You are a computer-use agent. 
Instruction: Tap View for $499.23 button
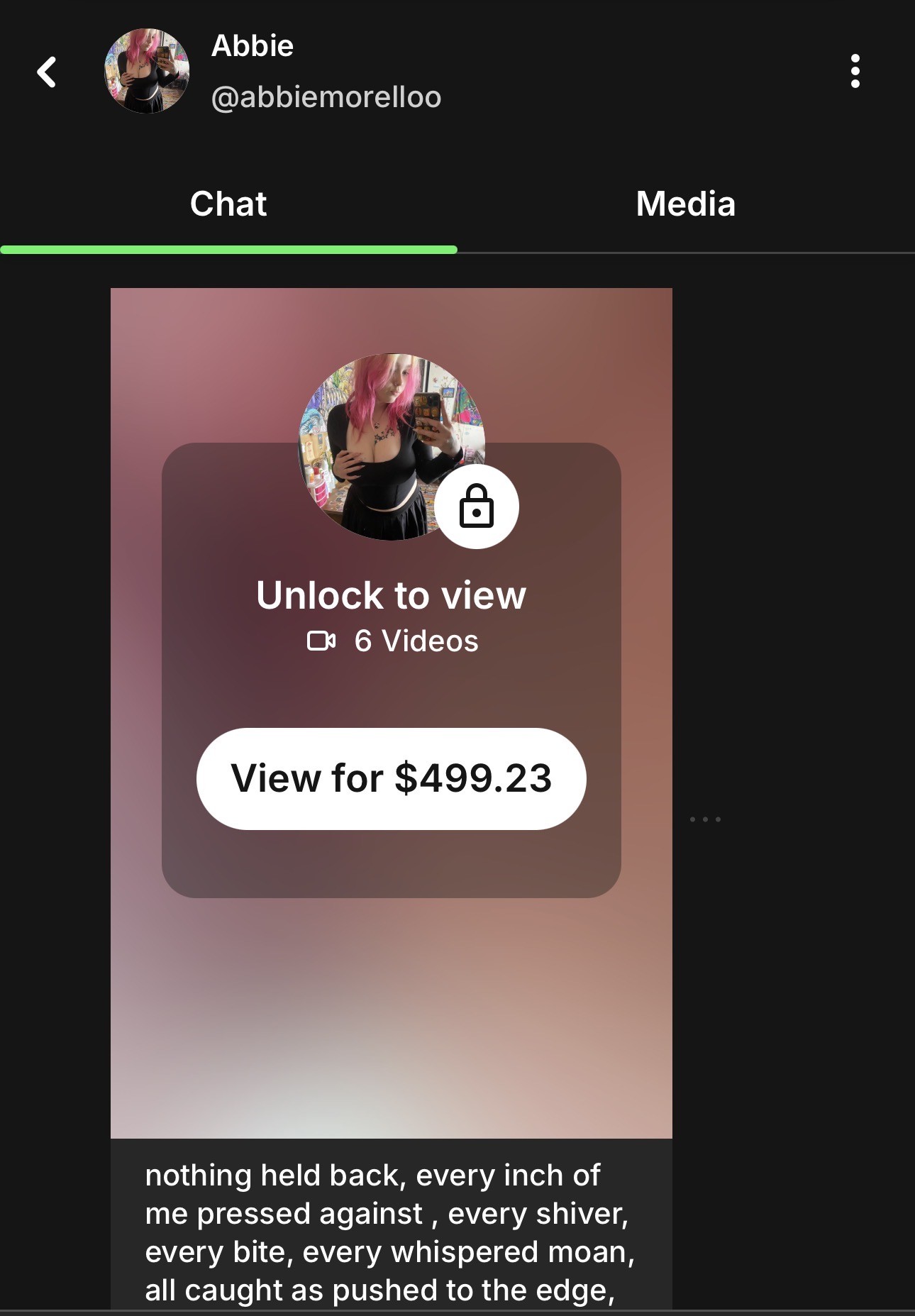click(391, 778)
